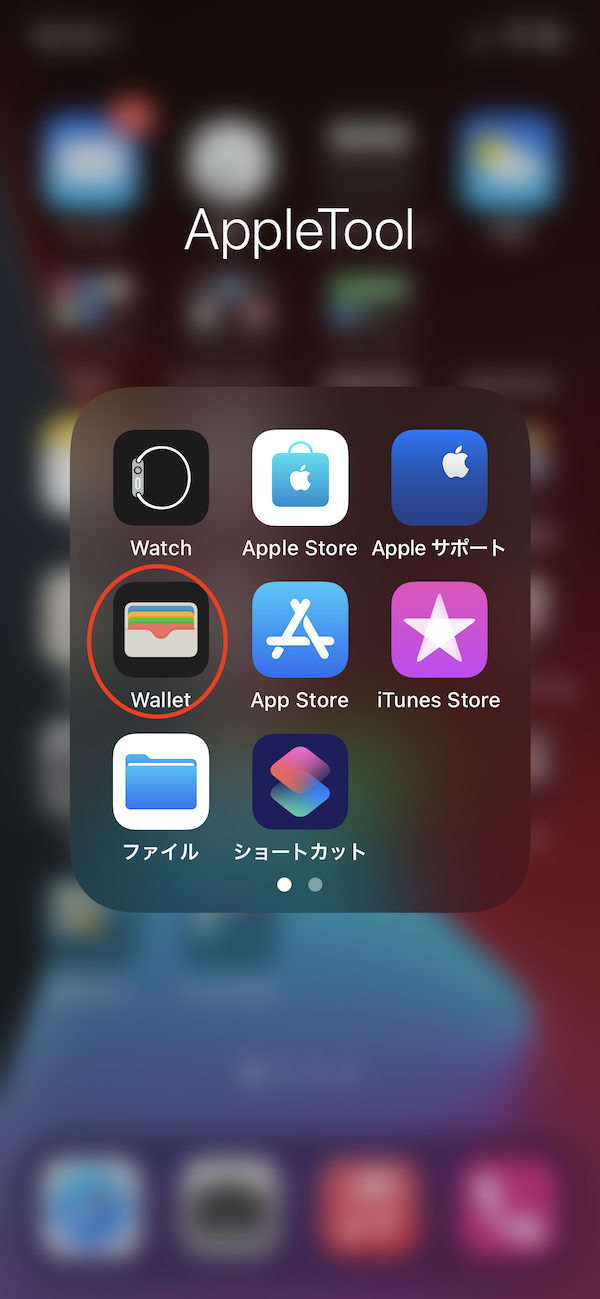Launch the App Store

coord(300,630)
